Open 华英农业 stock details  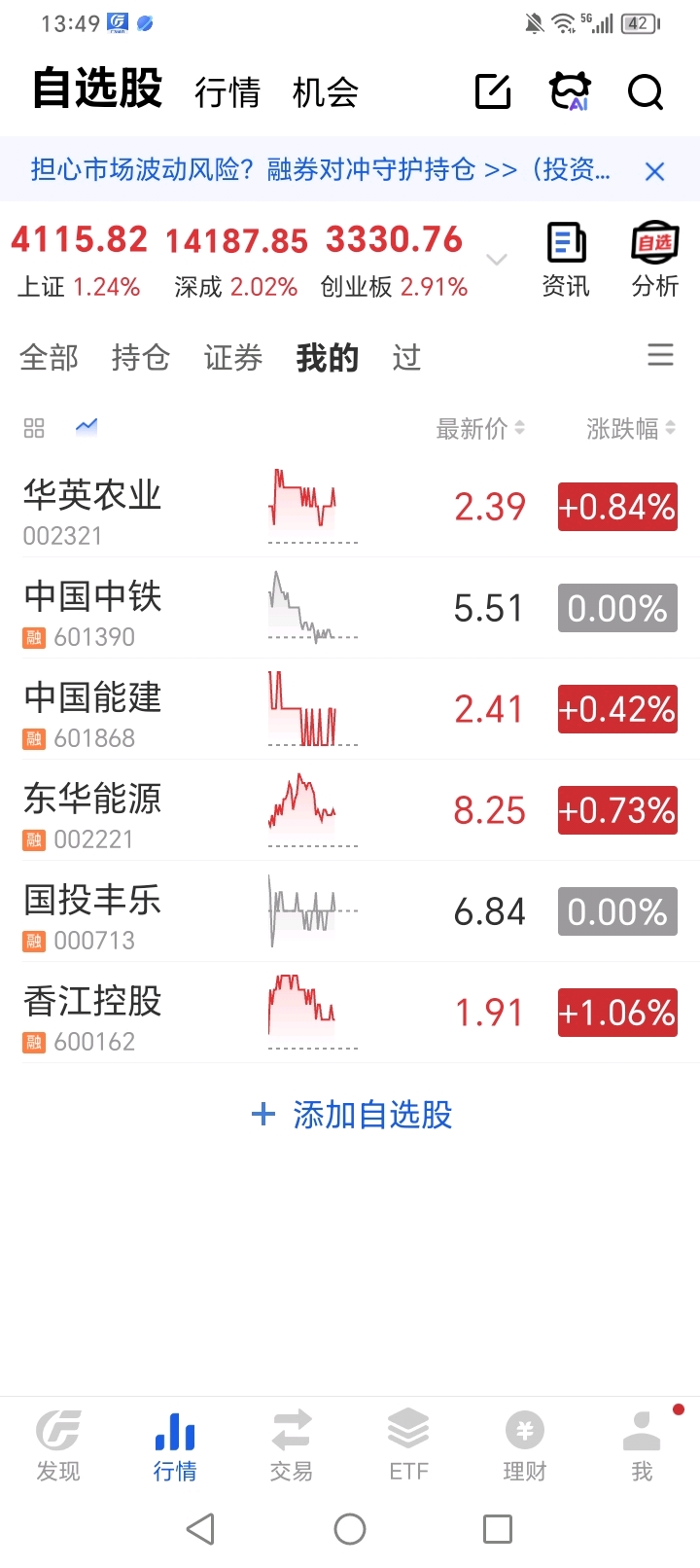pos(92,508)
